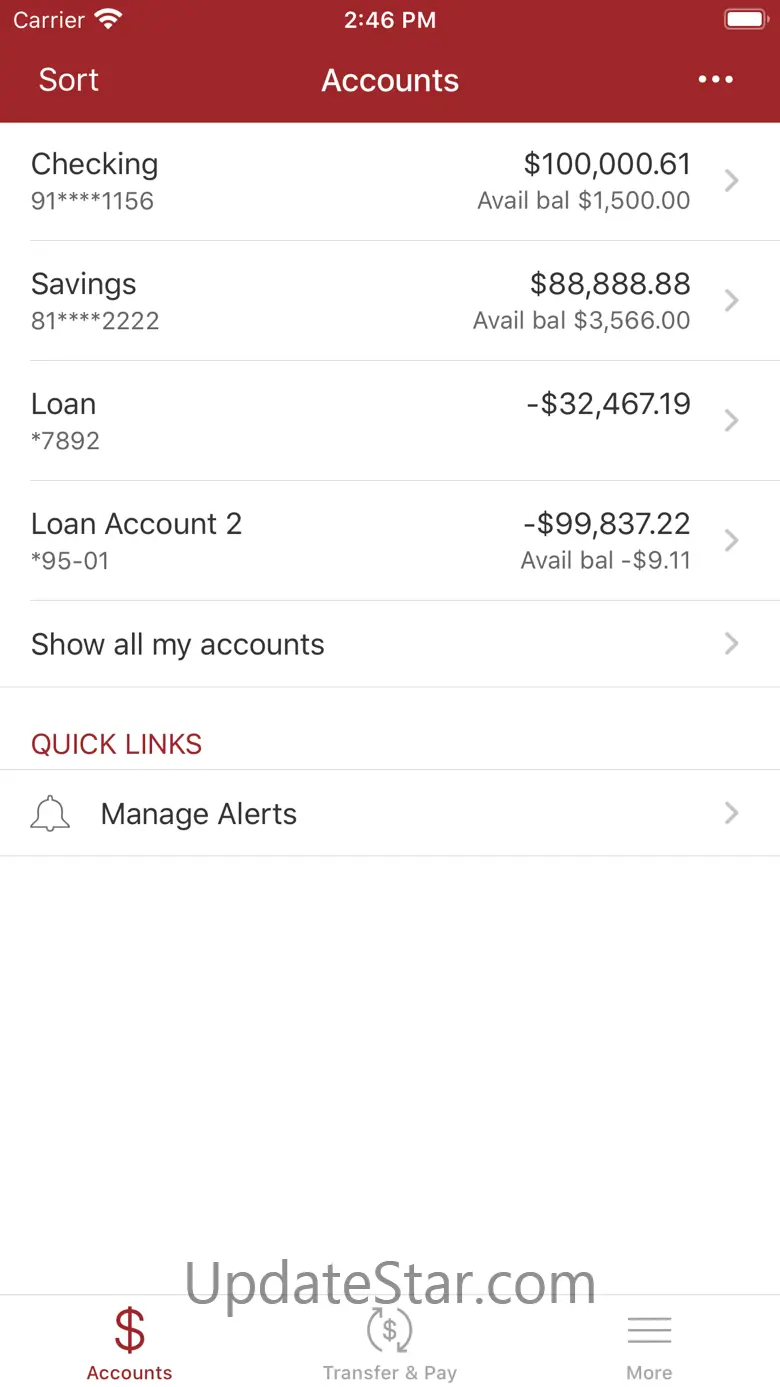View the Savings account

390,301
